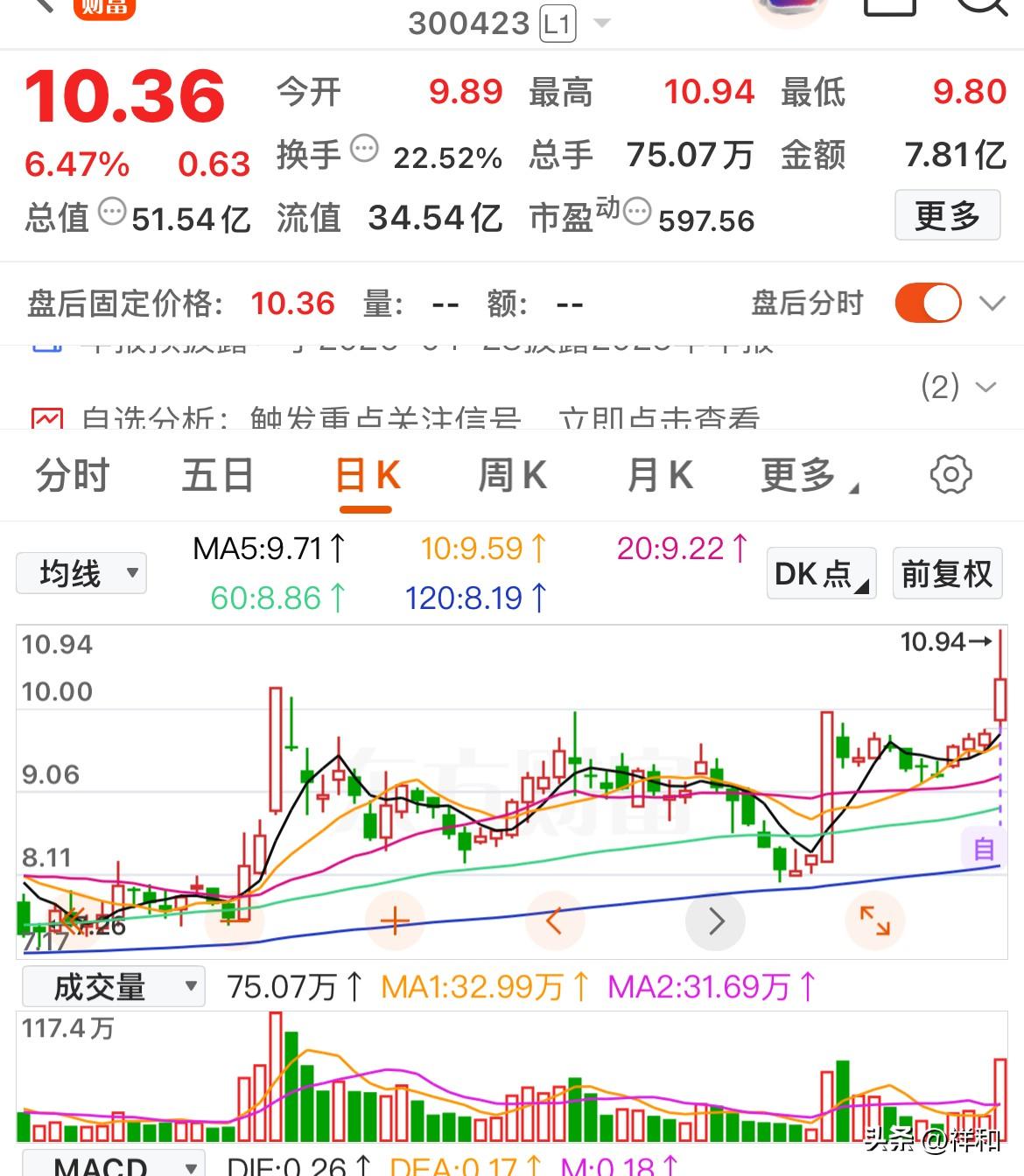Switch price adjustment to 前复权
The width and height of the screenshot is (1024, 1176).
946,573
